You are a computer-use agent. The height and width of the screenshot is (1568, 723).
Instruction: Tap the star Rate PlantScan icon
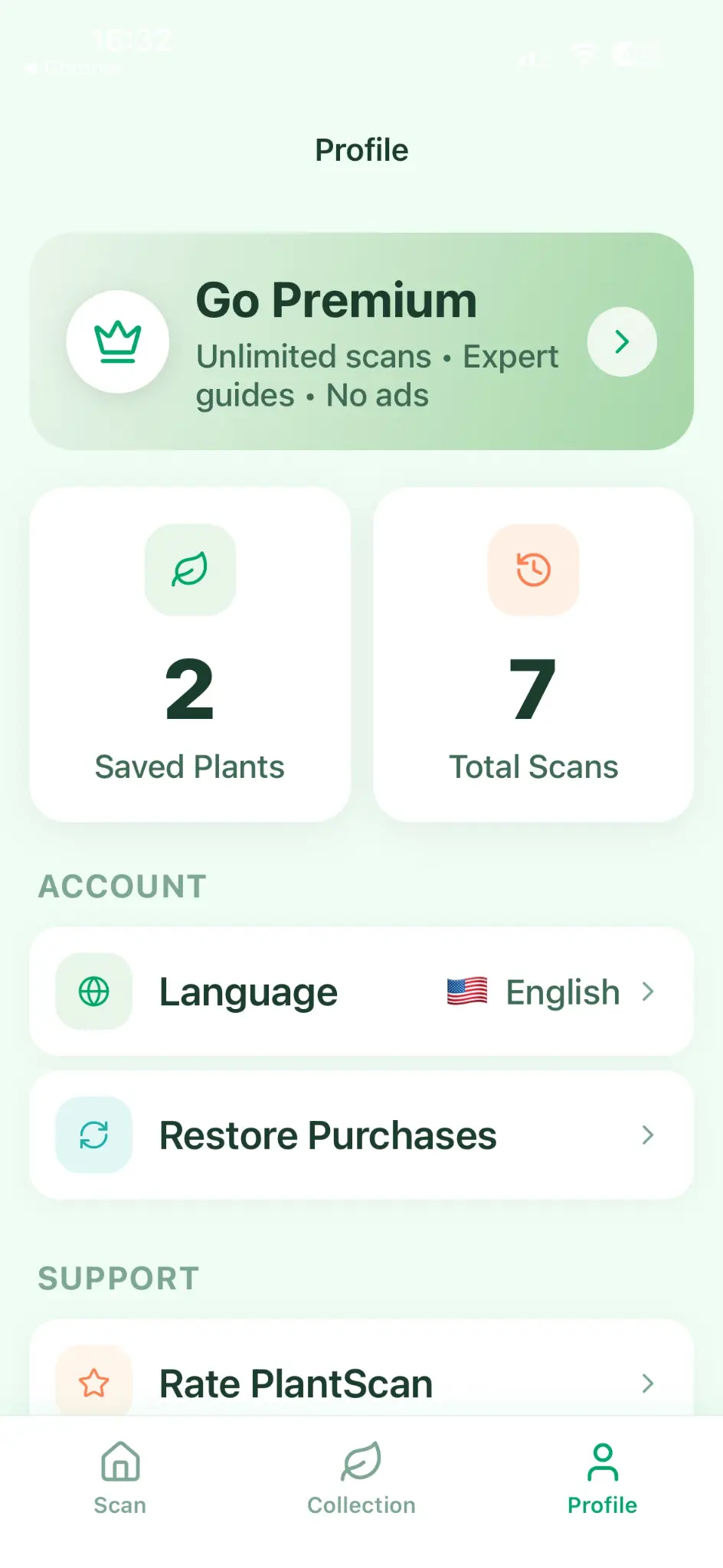[x=93, y=1383]
